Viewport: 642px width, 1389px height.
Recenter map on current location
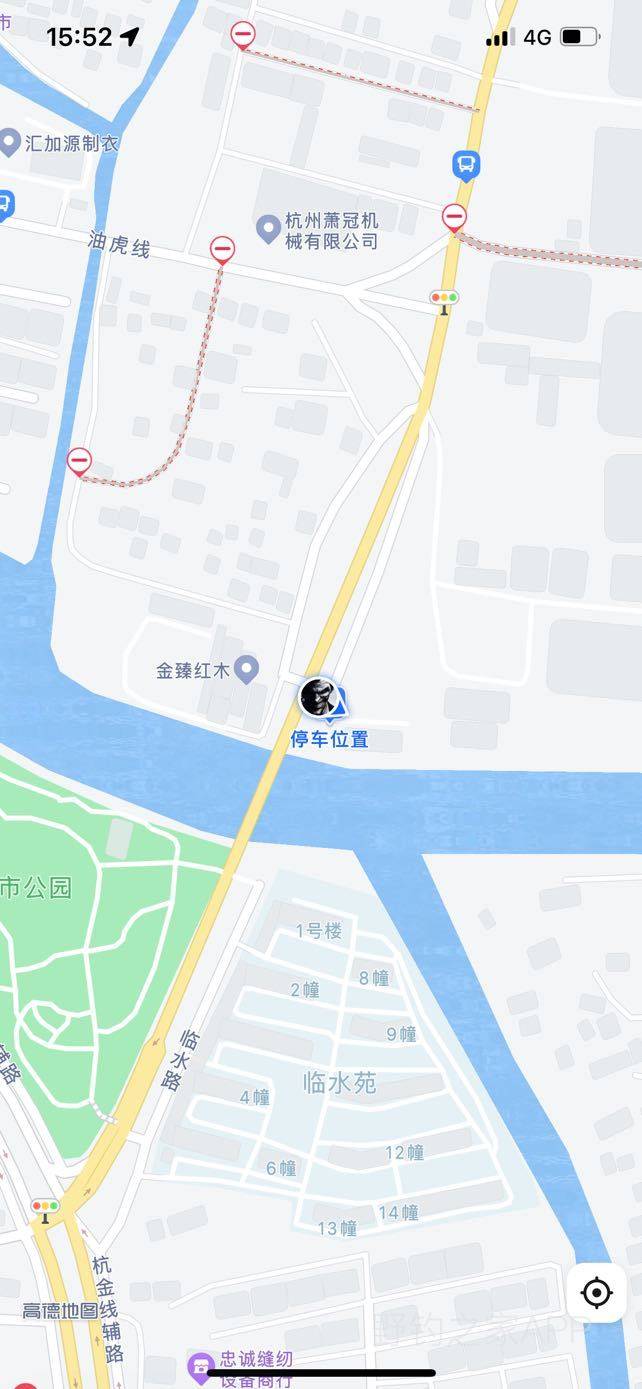click(x=596, y=1293)
